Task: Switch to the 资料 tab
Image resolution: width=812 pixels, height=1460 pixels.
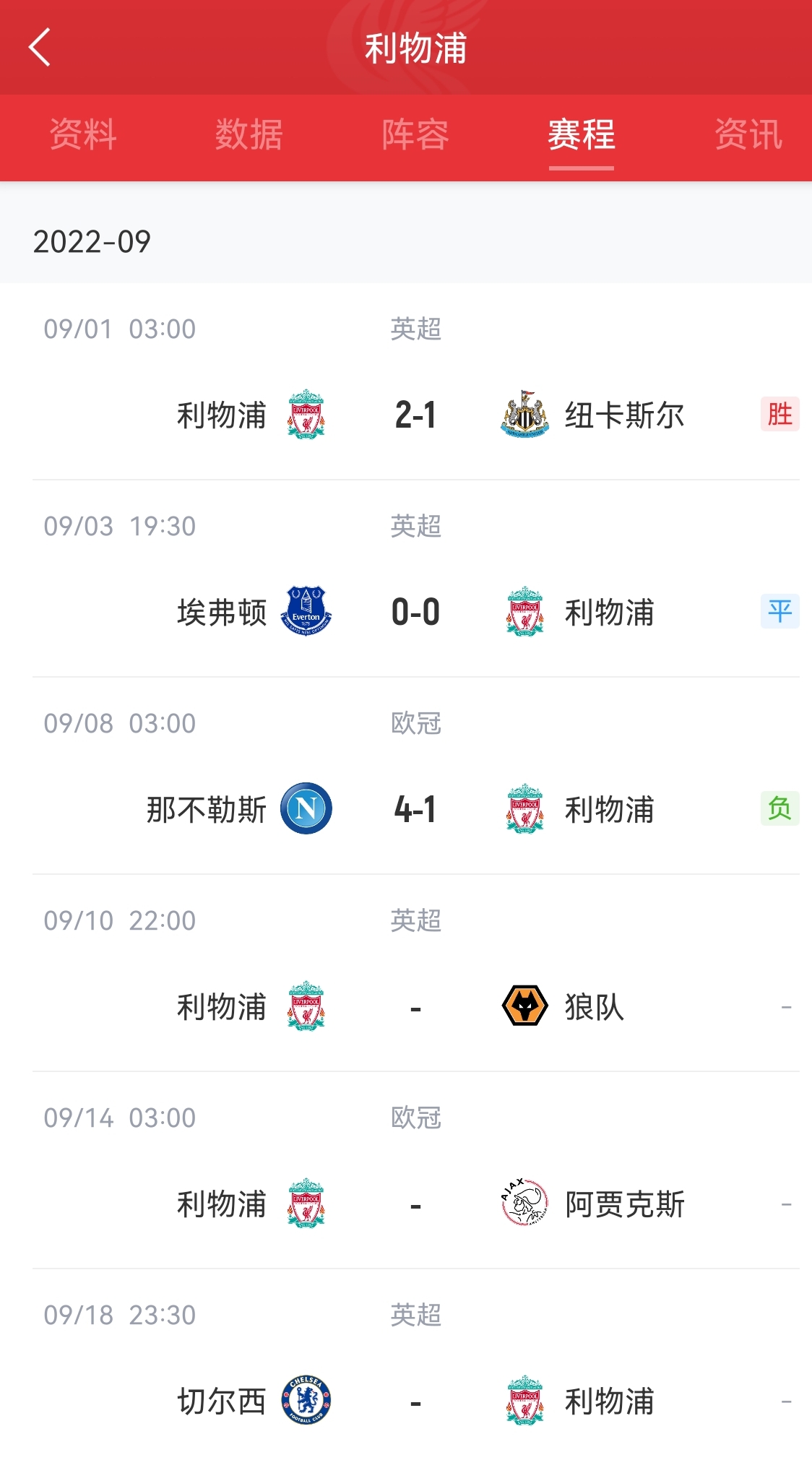Action: click(83, 135)
